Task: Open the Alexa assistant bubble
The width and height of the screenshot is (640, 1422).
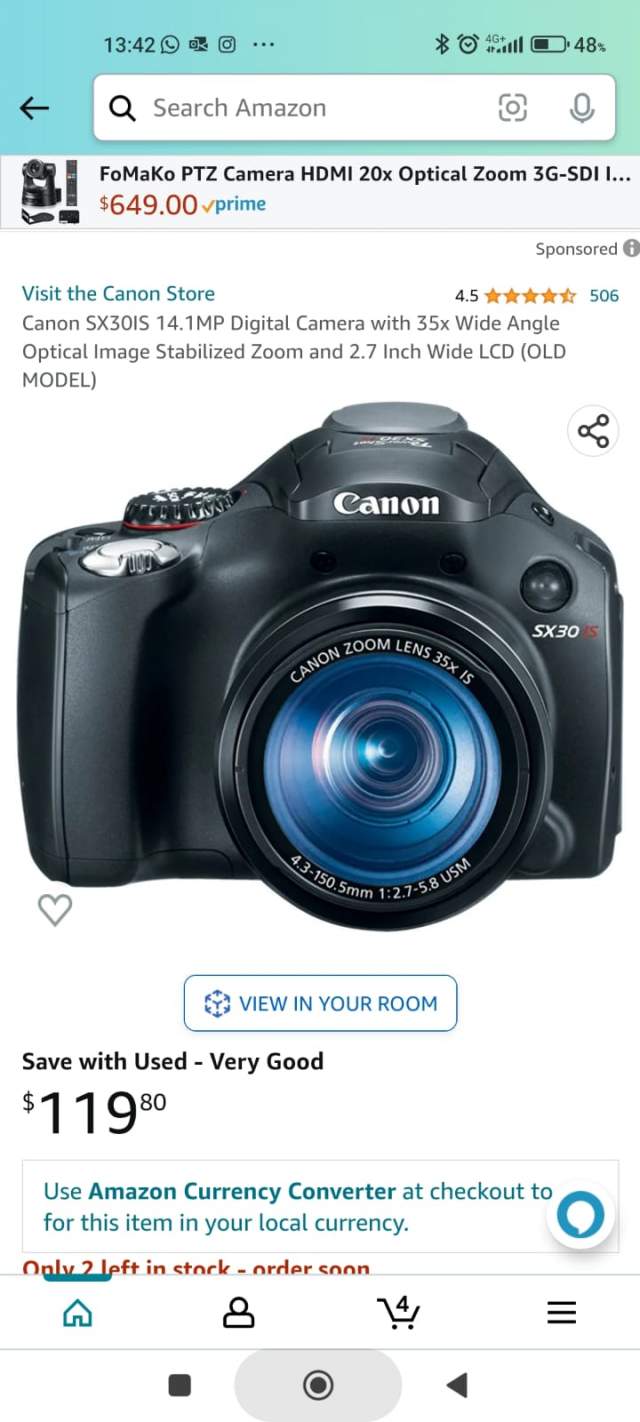Action: (x=581, y=1215)
